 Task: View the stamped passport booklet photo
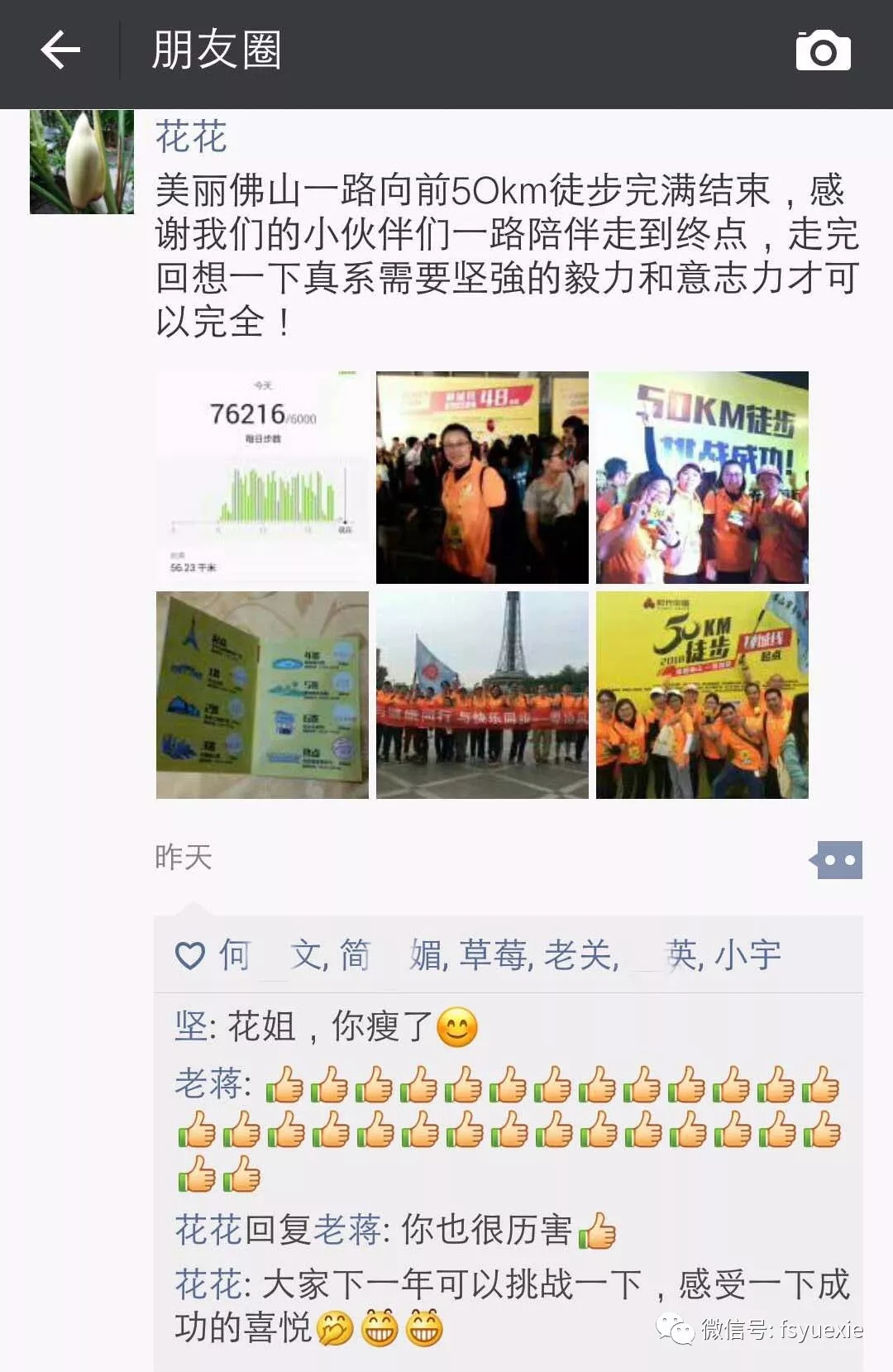(x=262, y=695)
